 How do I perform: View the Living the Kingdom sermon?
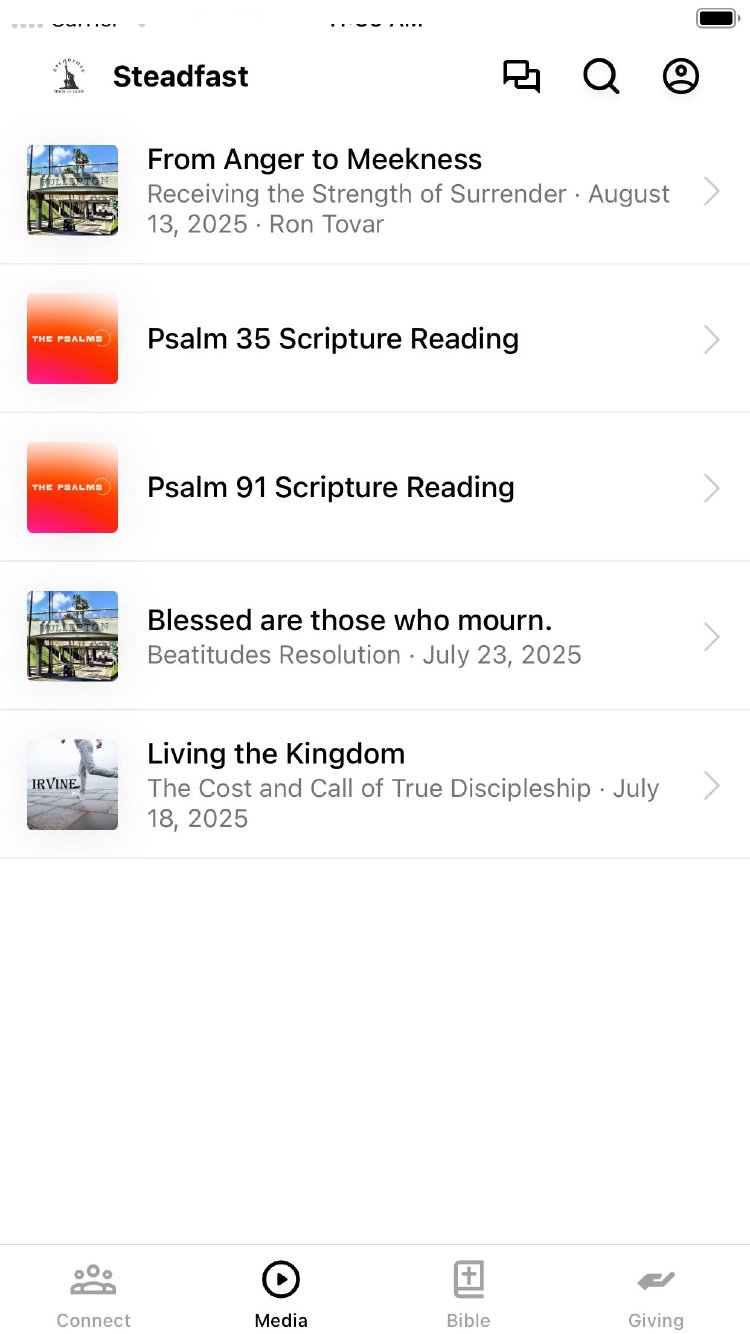tap(375, 785)
